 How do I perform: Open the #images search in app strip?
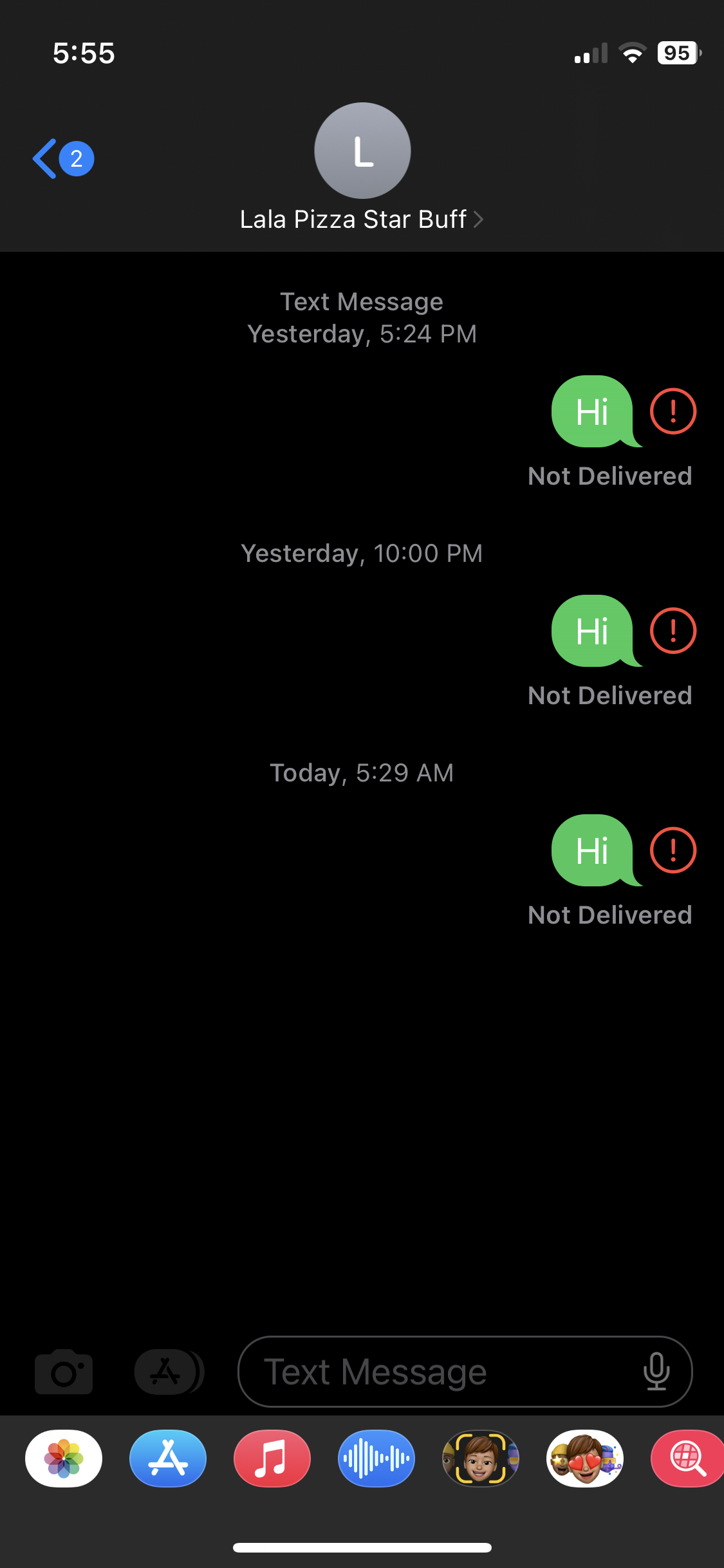[687, 1459]
